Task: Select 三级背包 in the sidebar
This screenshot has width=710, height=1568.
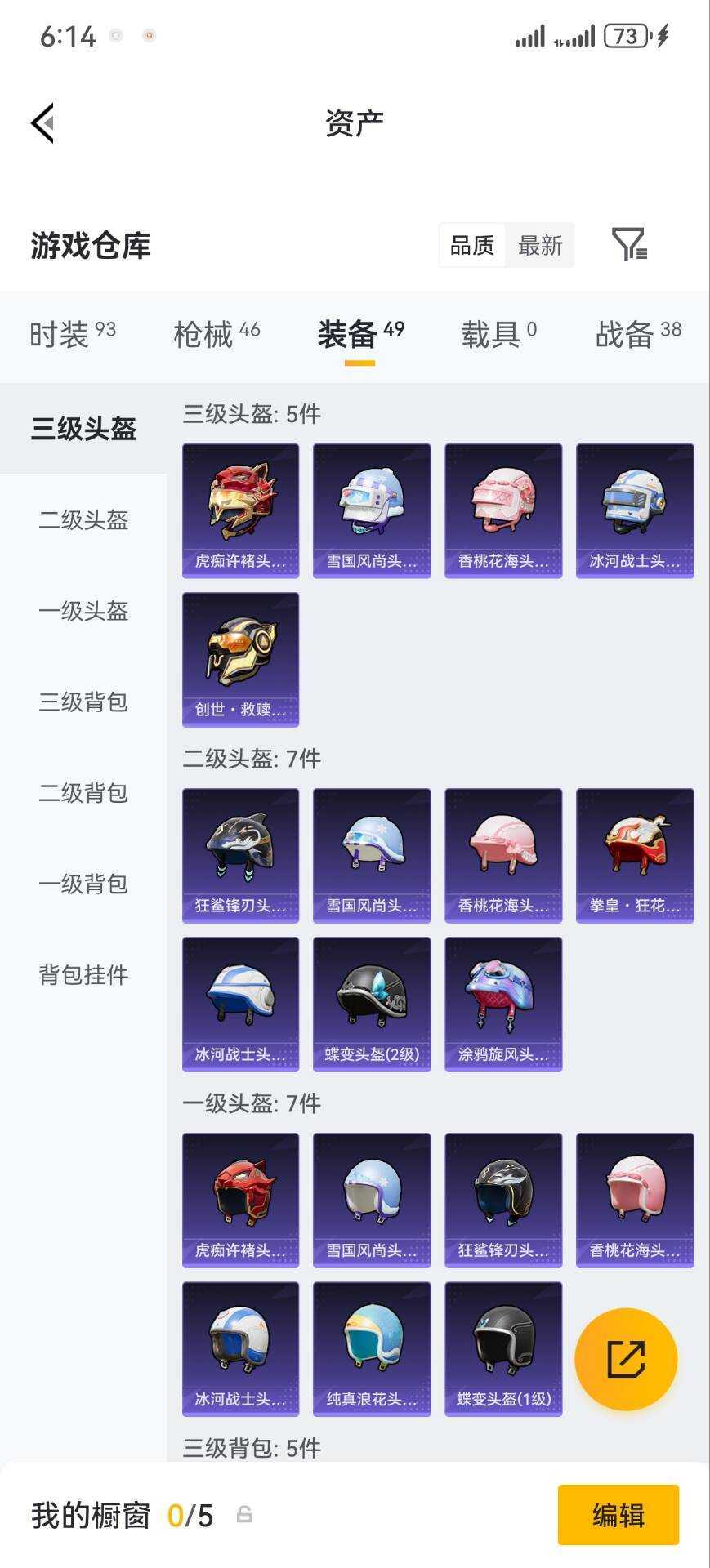Action: [x=81, y=702]
